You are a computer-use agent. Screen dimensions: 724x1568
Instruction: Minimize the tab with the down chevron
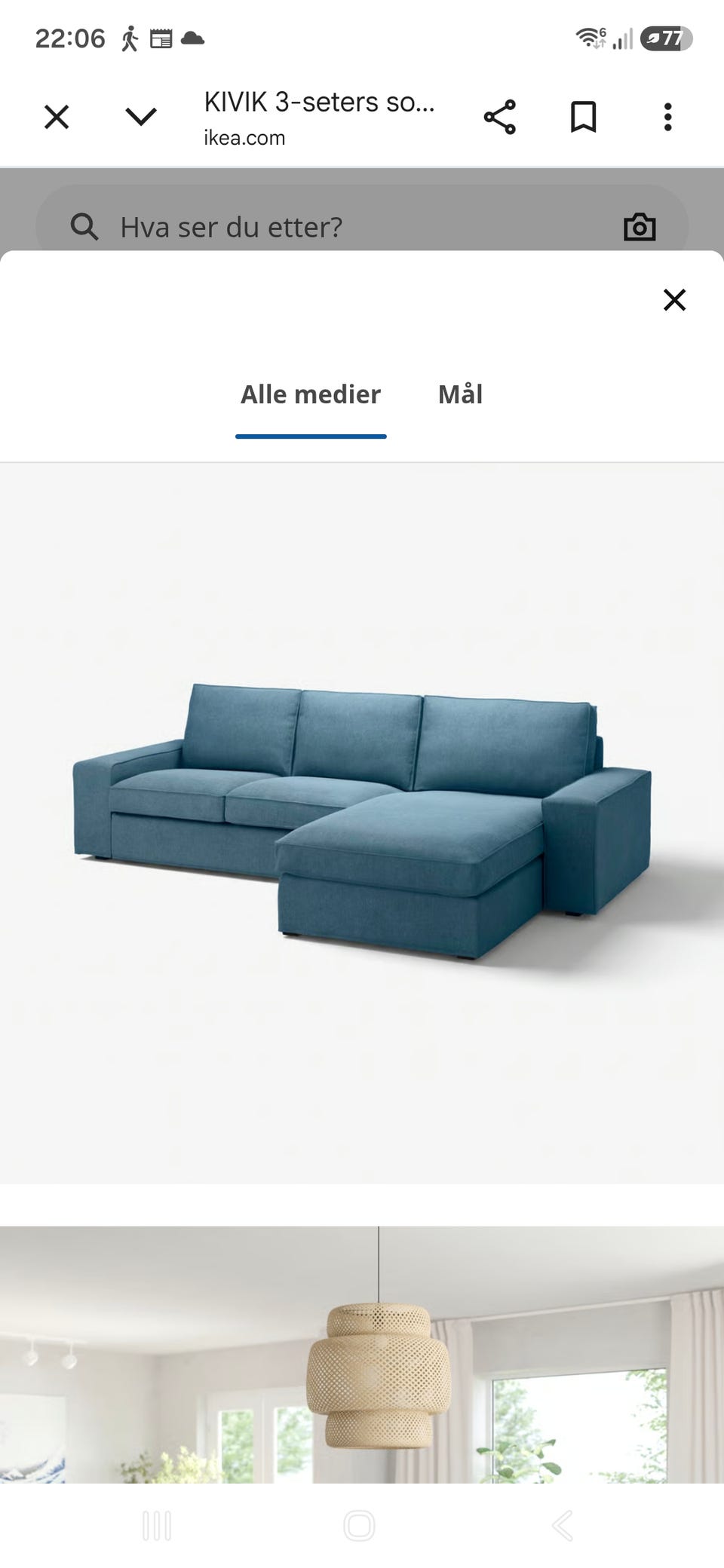click(x=141, y=117)
